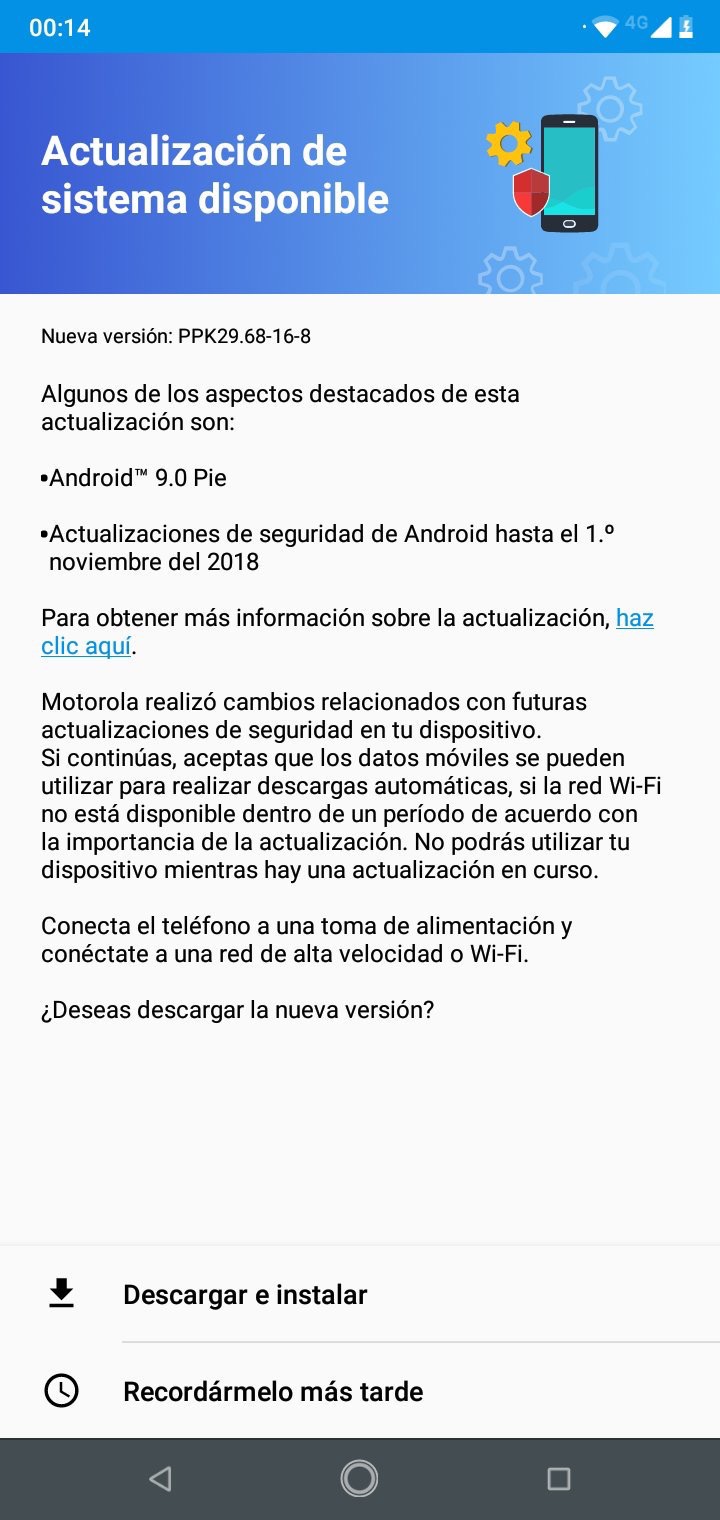This screenshot has width=720, height=1520.
Task: Open recent apps
Action: (x=559, y=1479)
